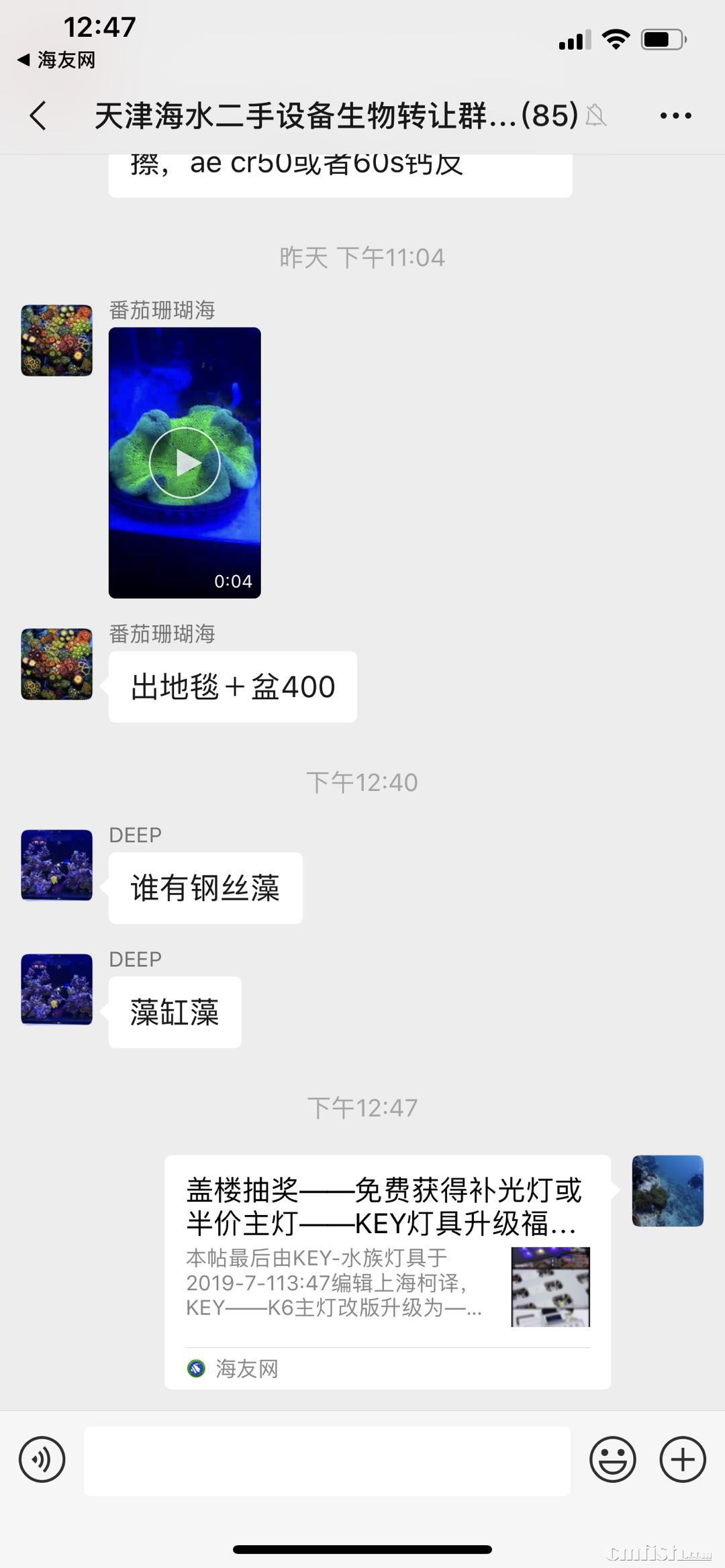Open the emoji picker
The width and height of the screenshot is (725, 1568).
pos(612,1459)
